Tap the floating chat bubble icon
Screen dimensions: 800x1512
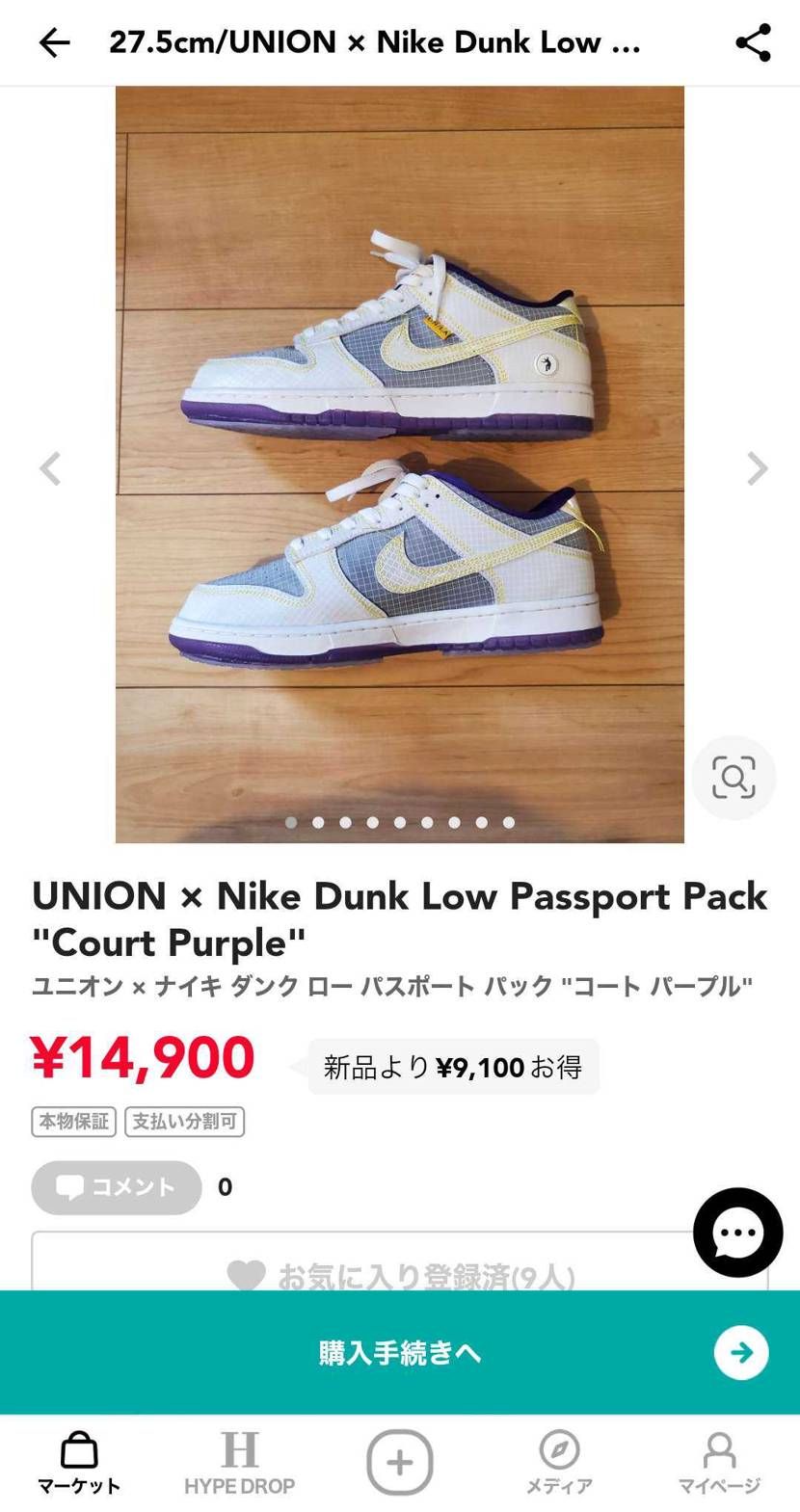tap(736, 1233)
